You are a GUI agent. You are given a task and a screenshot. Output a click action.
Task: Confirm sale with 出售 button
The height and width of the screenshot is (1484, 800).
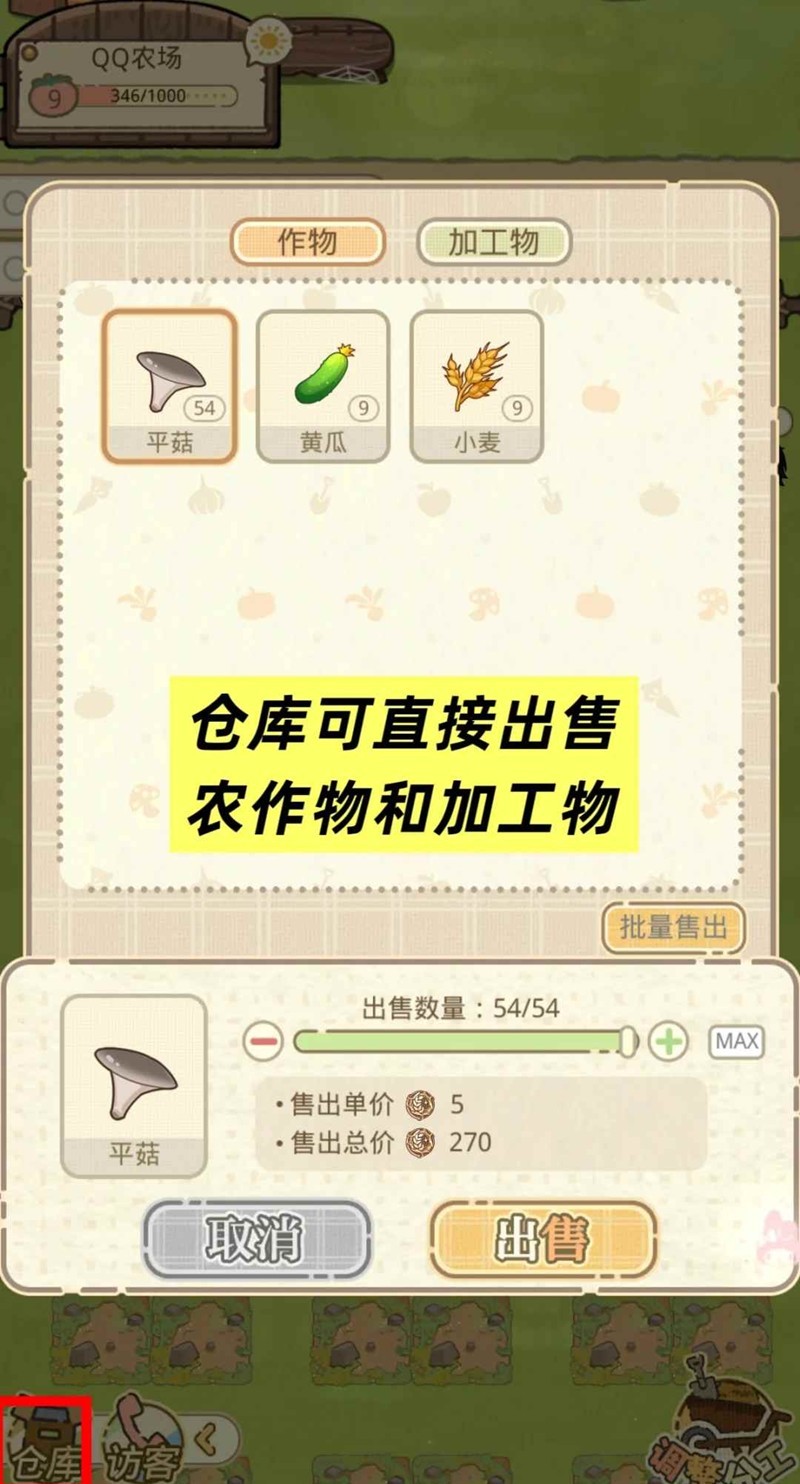543,1239
